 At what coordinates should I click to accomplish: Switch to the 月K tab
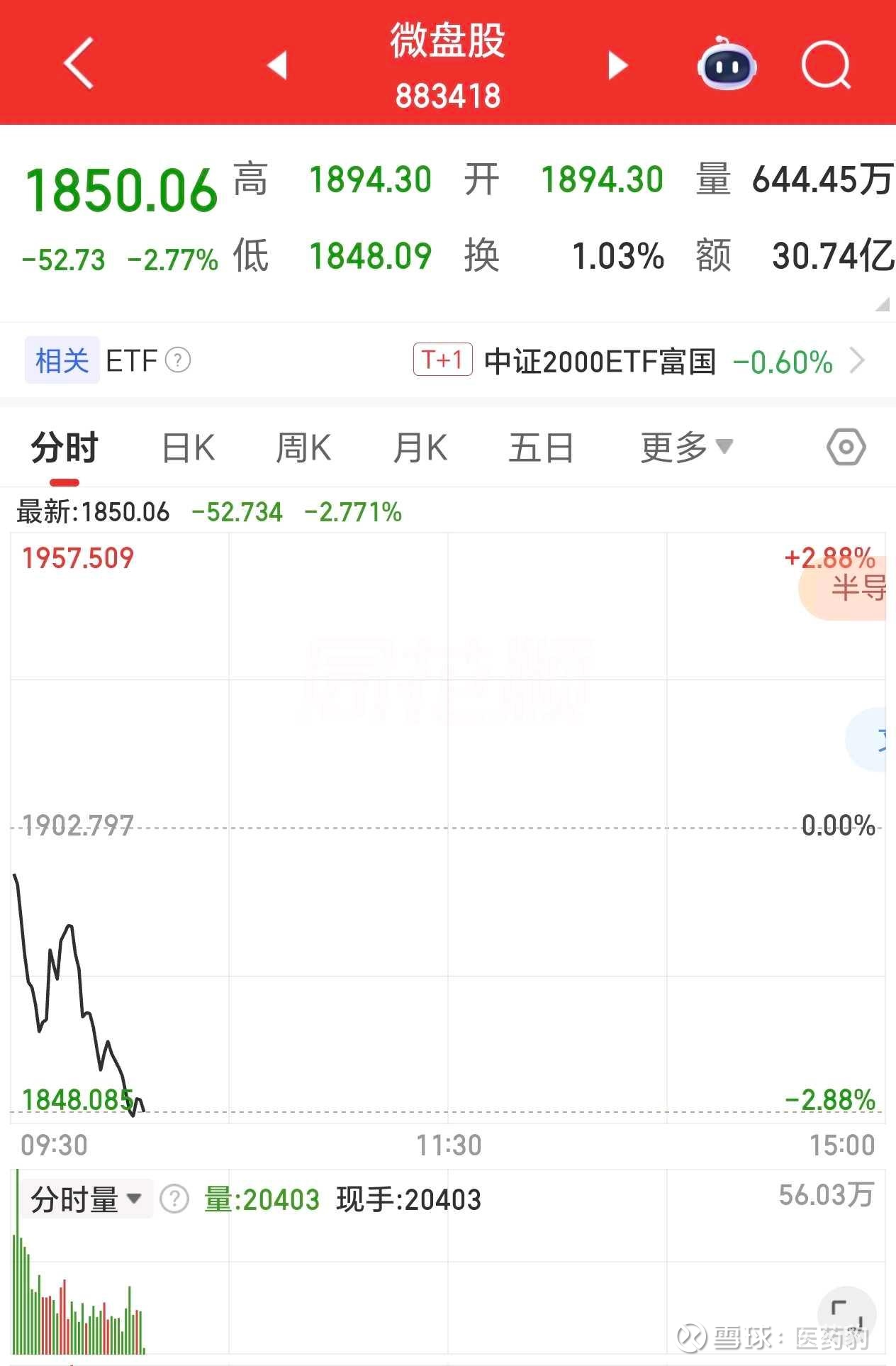point(420,448)
